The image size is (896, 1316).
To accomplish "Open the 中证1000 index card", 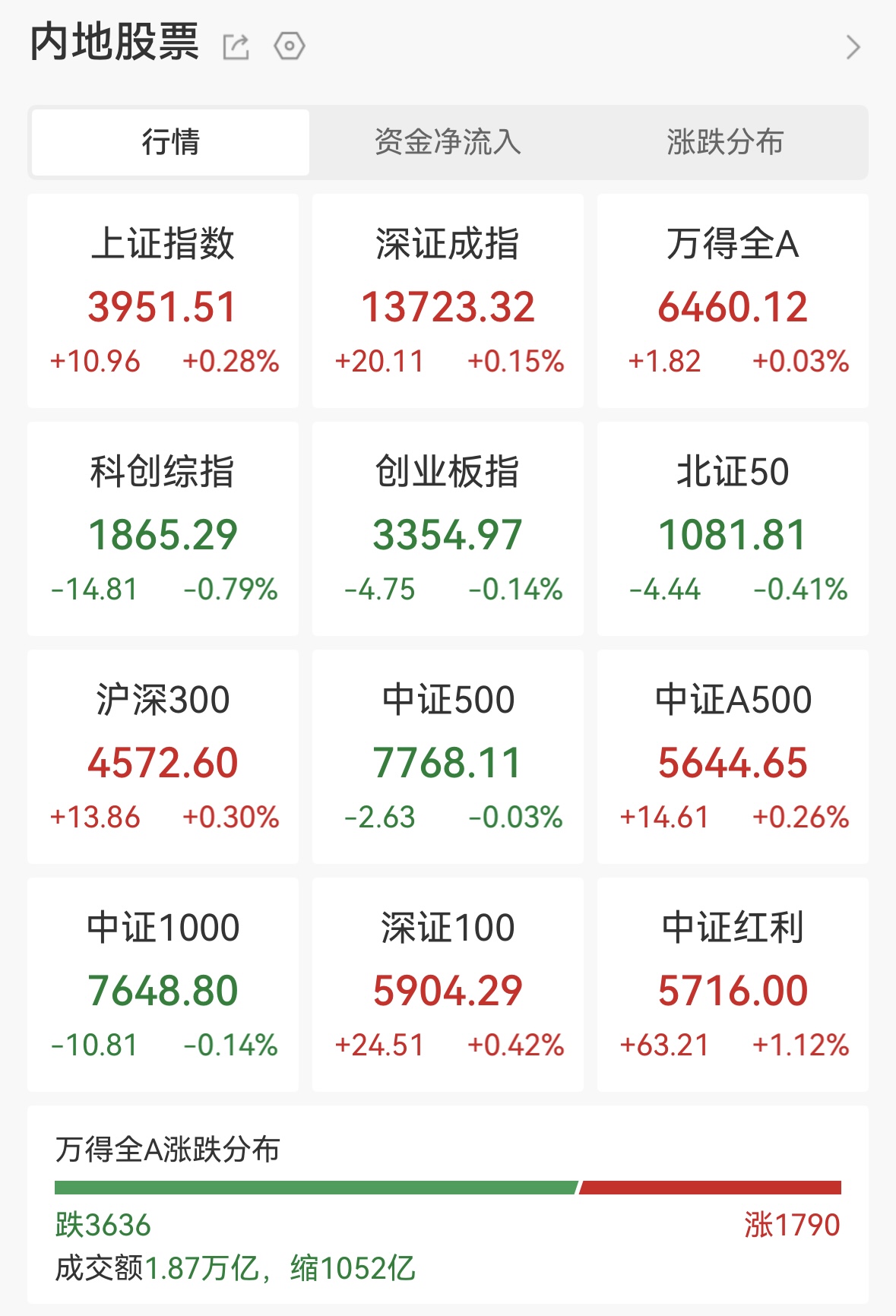I will (x=163, y=985).
